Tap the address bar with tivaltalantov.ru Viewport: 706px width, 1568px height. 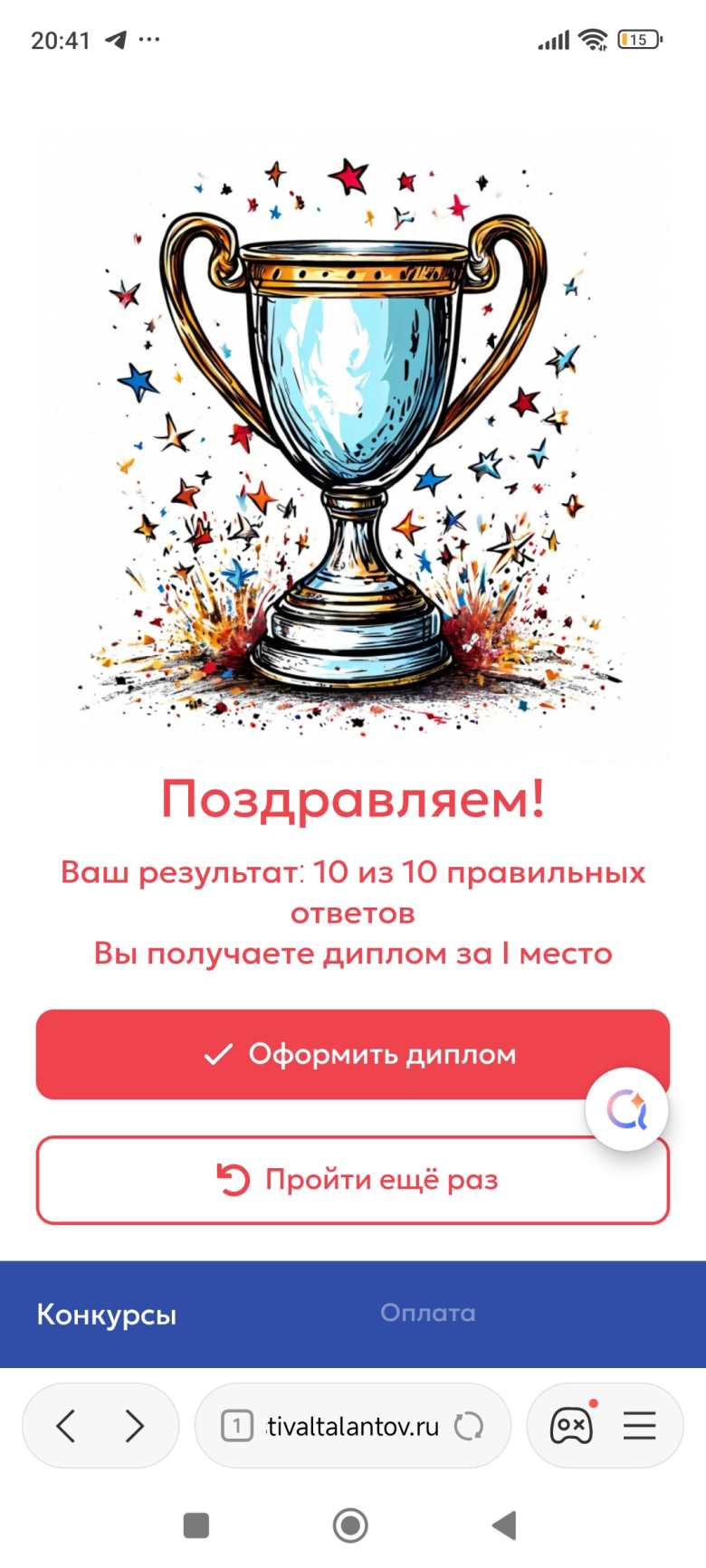[x=353, y=1427]
